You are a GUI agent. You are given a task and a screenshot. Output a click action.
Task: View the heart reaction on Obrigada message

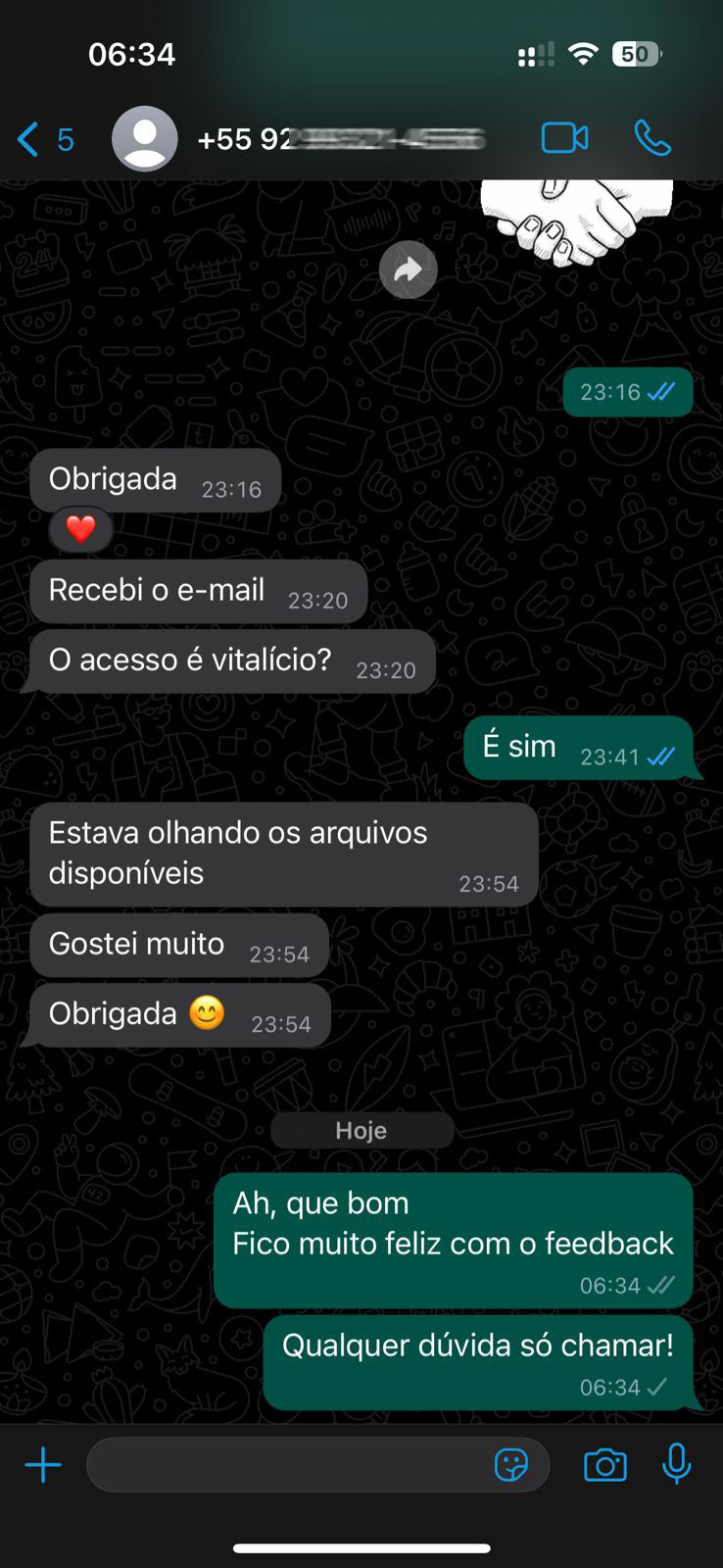click(x=80, y=530)
